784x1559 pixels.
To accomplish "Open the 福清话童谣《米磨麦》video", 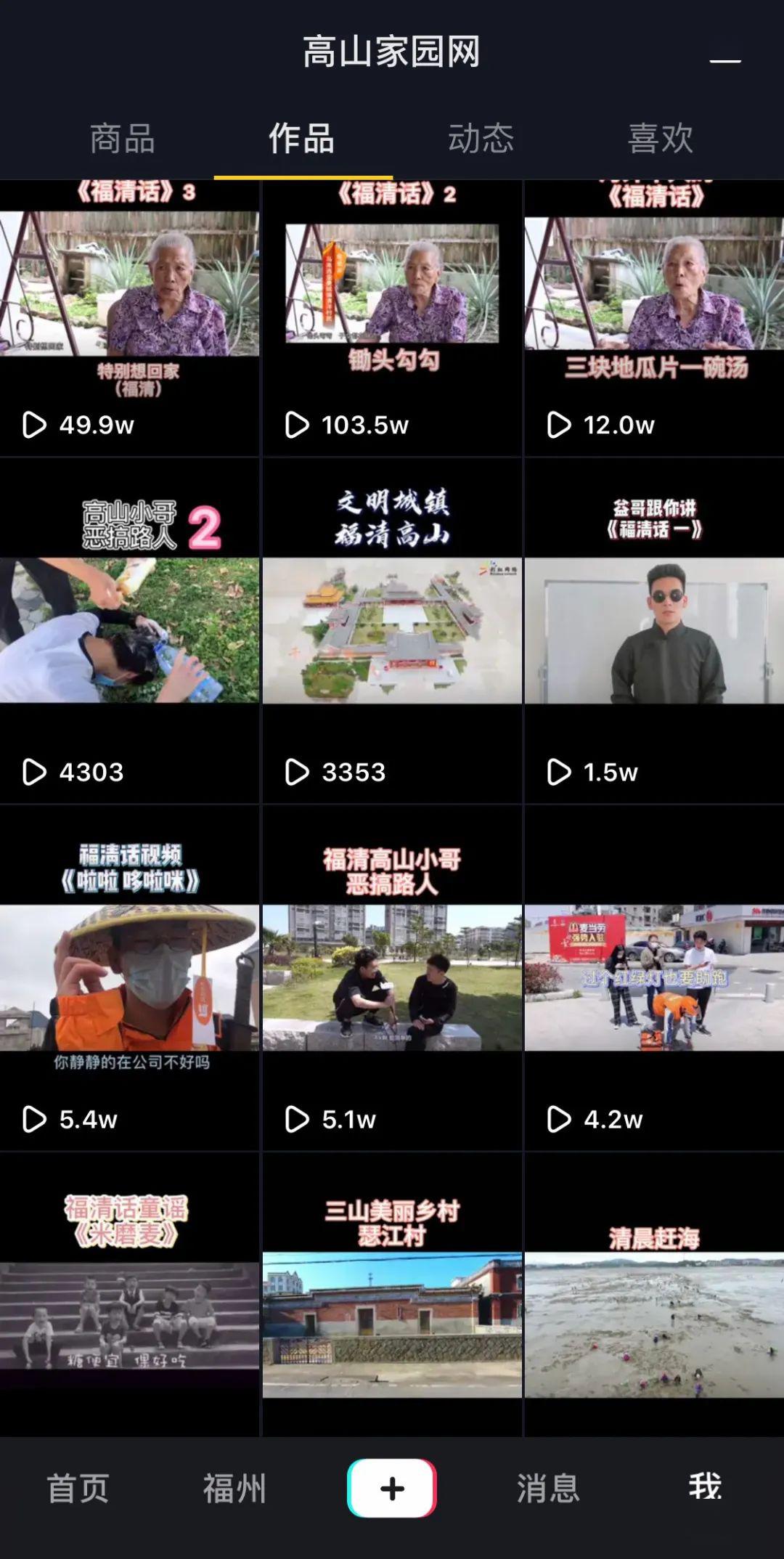I will click(129, 1295).
